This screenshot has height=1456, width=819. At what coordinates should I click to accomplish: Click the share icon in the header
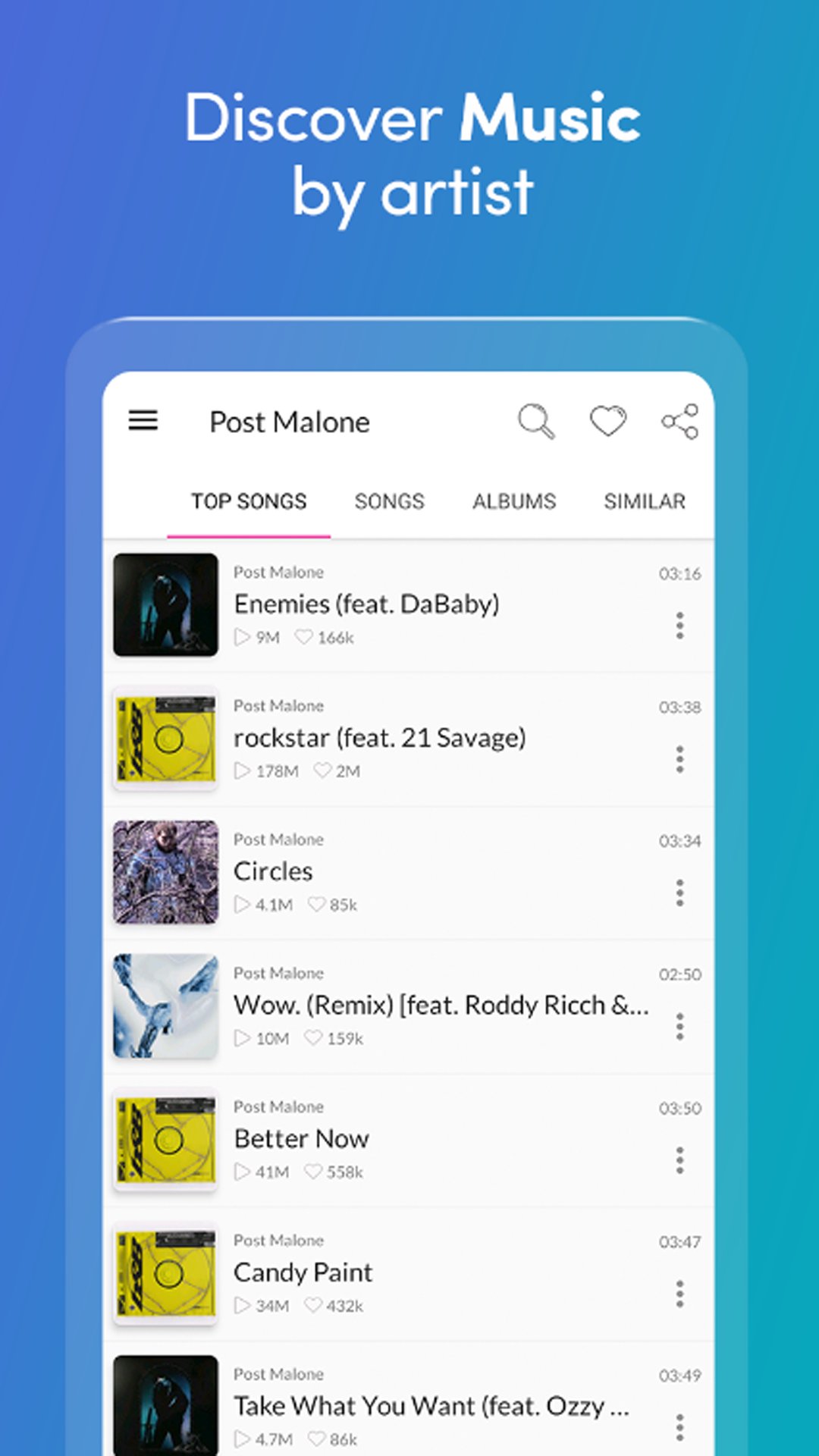(x=679, y=422)
